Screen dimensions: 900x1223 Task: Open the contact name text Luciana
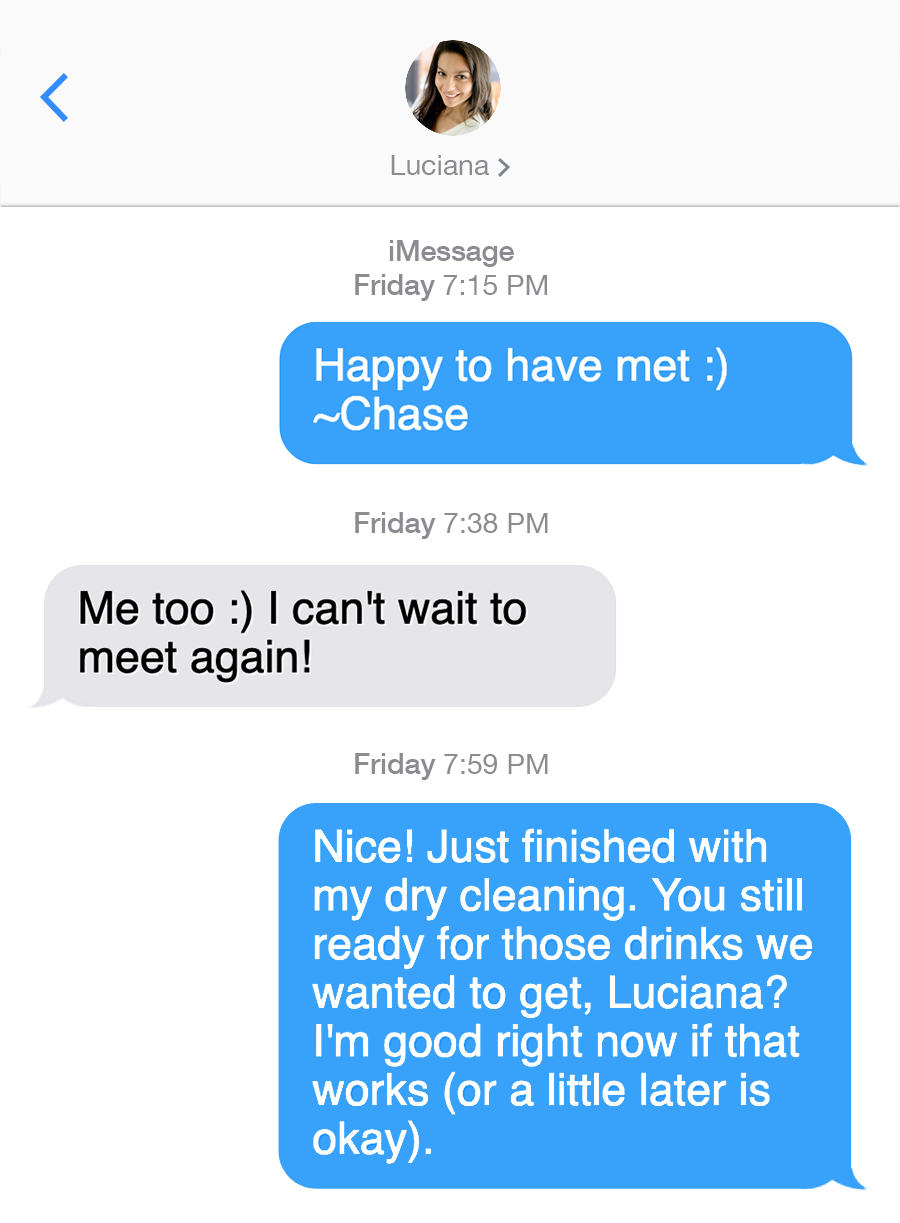pyautogui.click(x=440, y=166)
